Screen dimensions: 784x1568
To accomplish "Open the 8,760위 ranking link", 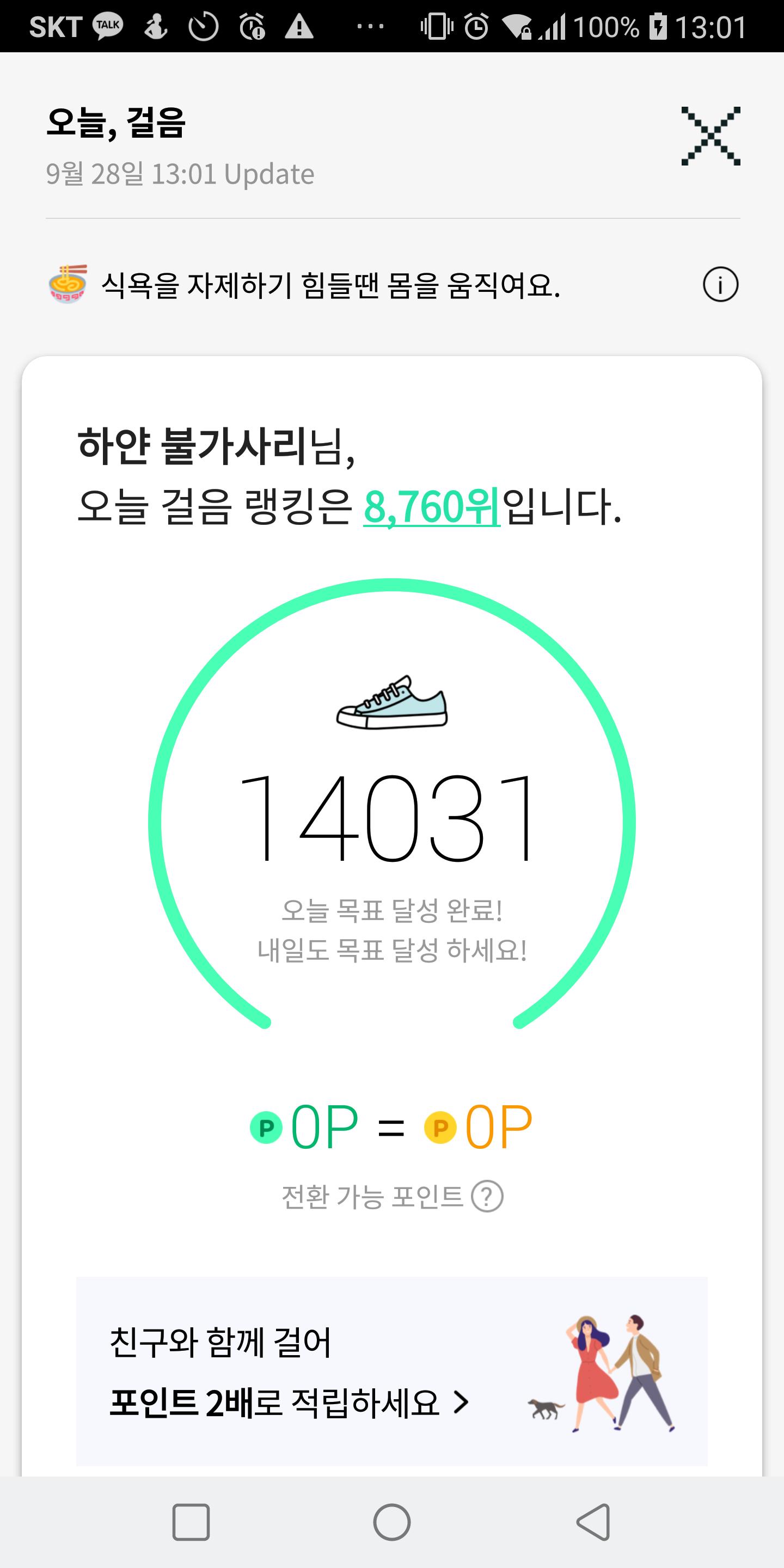I will pyautogui.click(x=432, y=506).
